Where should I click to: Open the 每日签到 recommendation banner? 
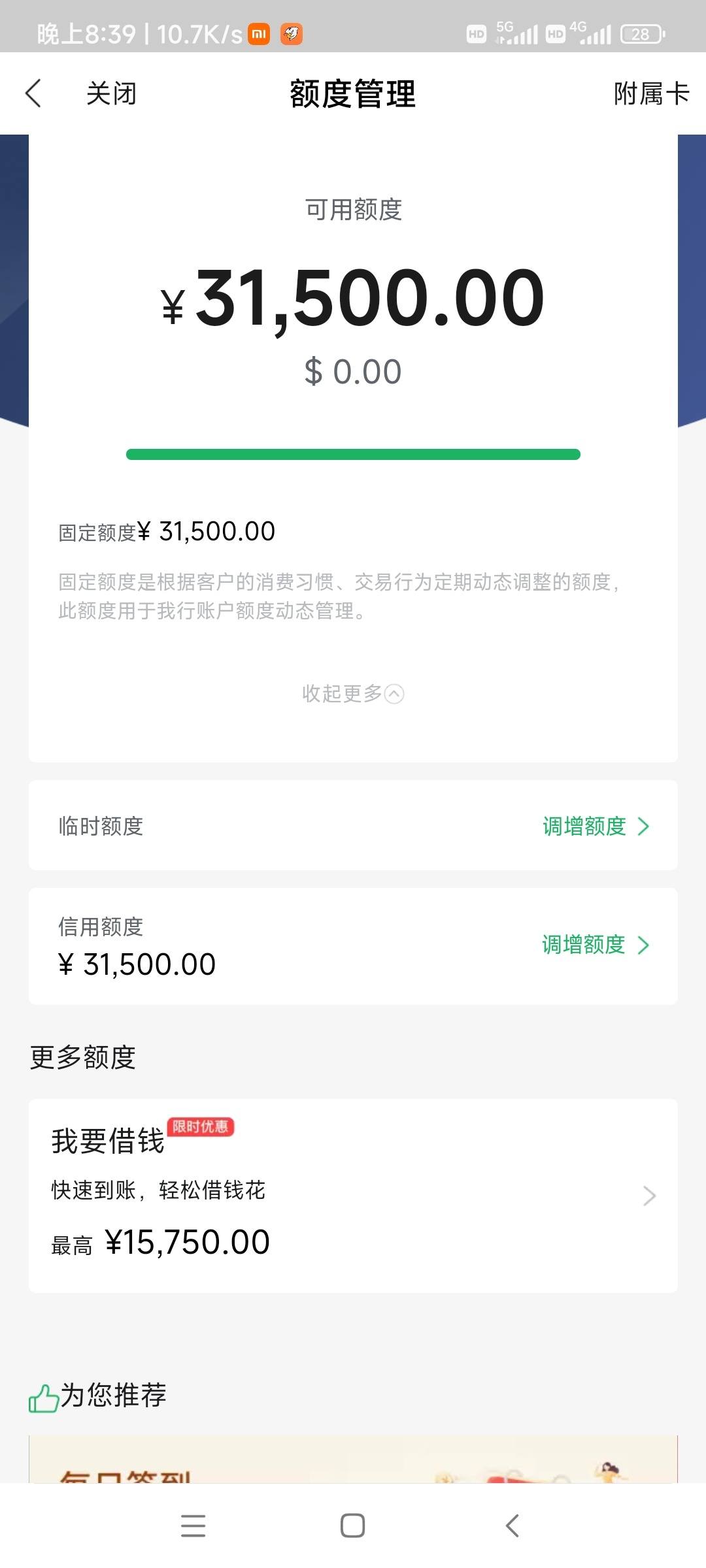pos(353,1459)
